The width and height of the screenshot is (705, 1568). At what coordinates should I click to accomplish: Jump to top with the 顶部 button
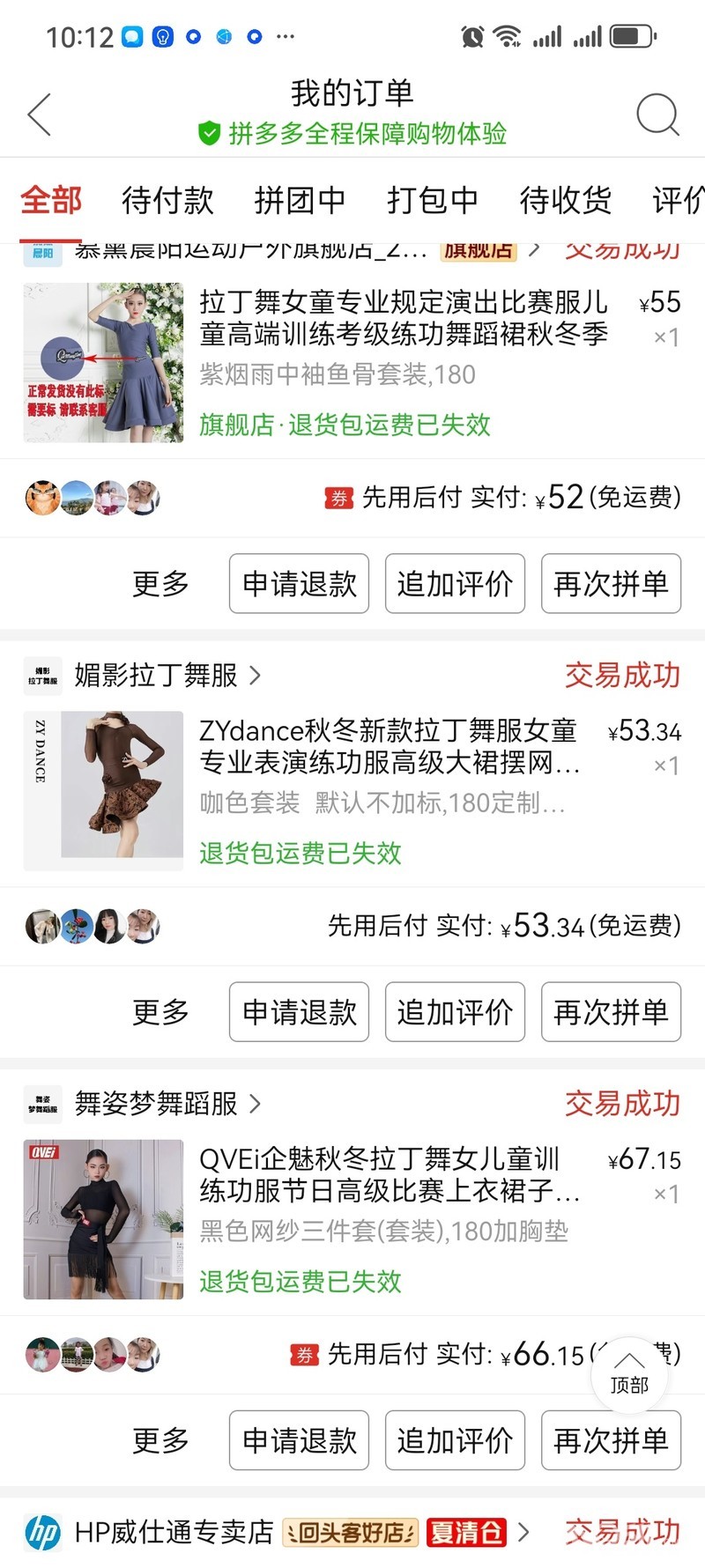629,1372
